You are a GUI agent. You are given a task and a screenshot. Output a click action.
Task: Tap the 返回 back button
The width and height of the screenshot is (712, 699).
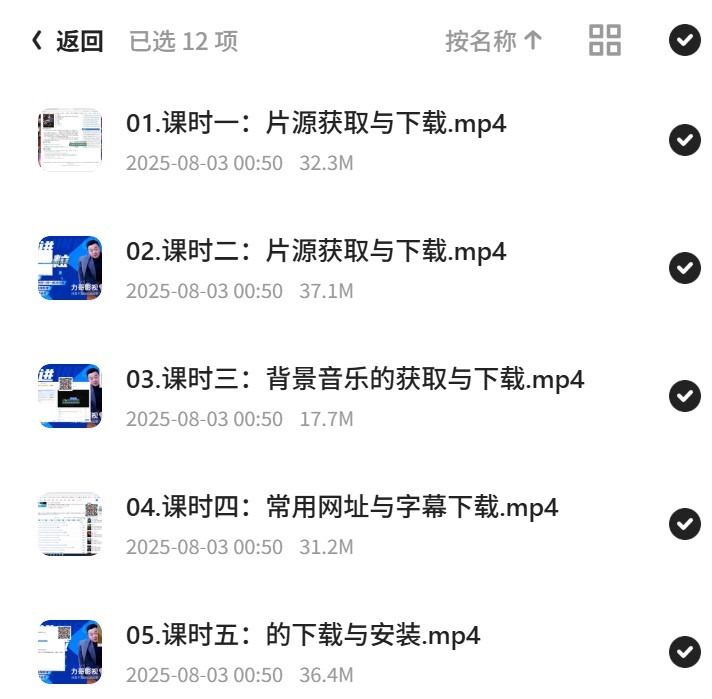(67, 41)
